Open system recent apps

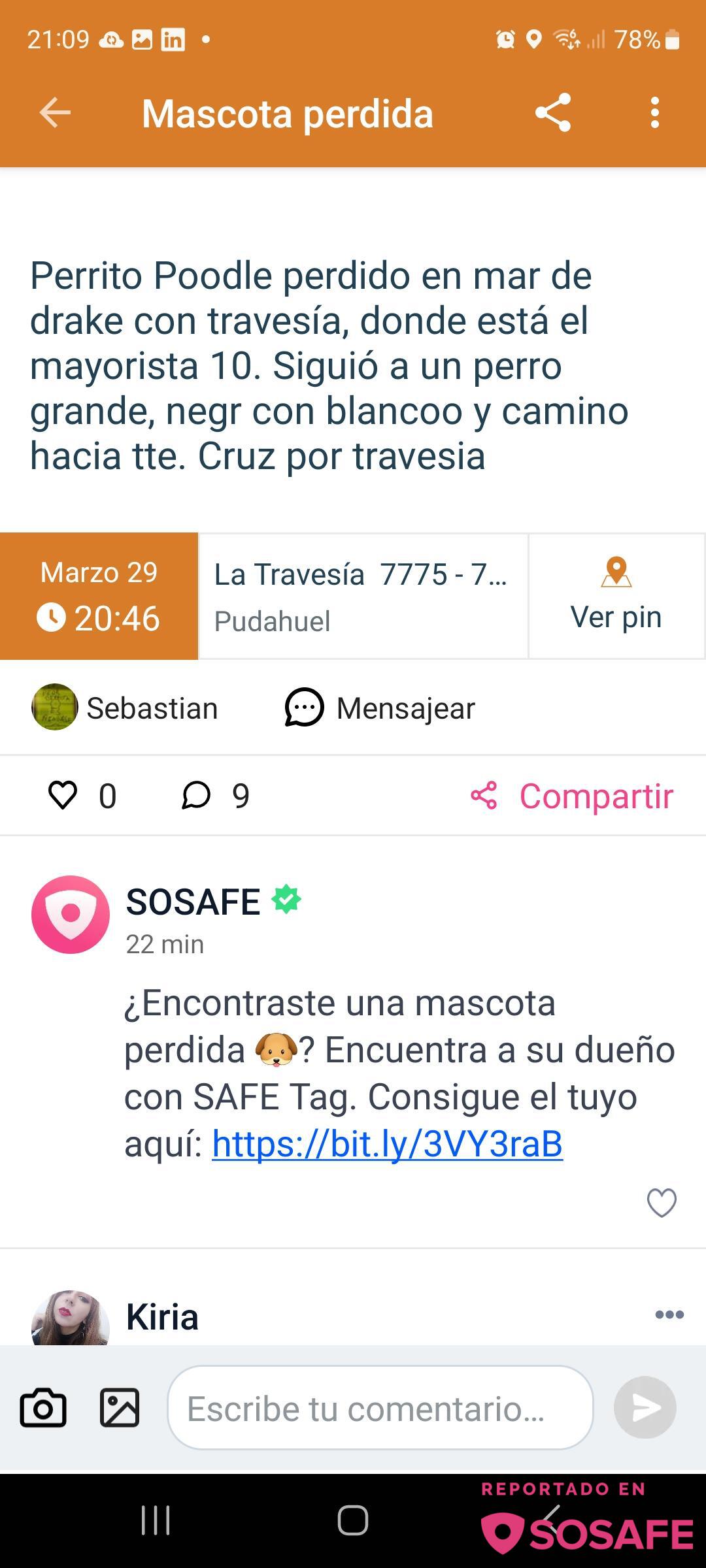tap(156, 1520)
